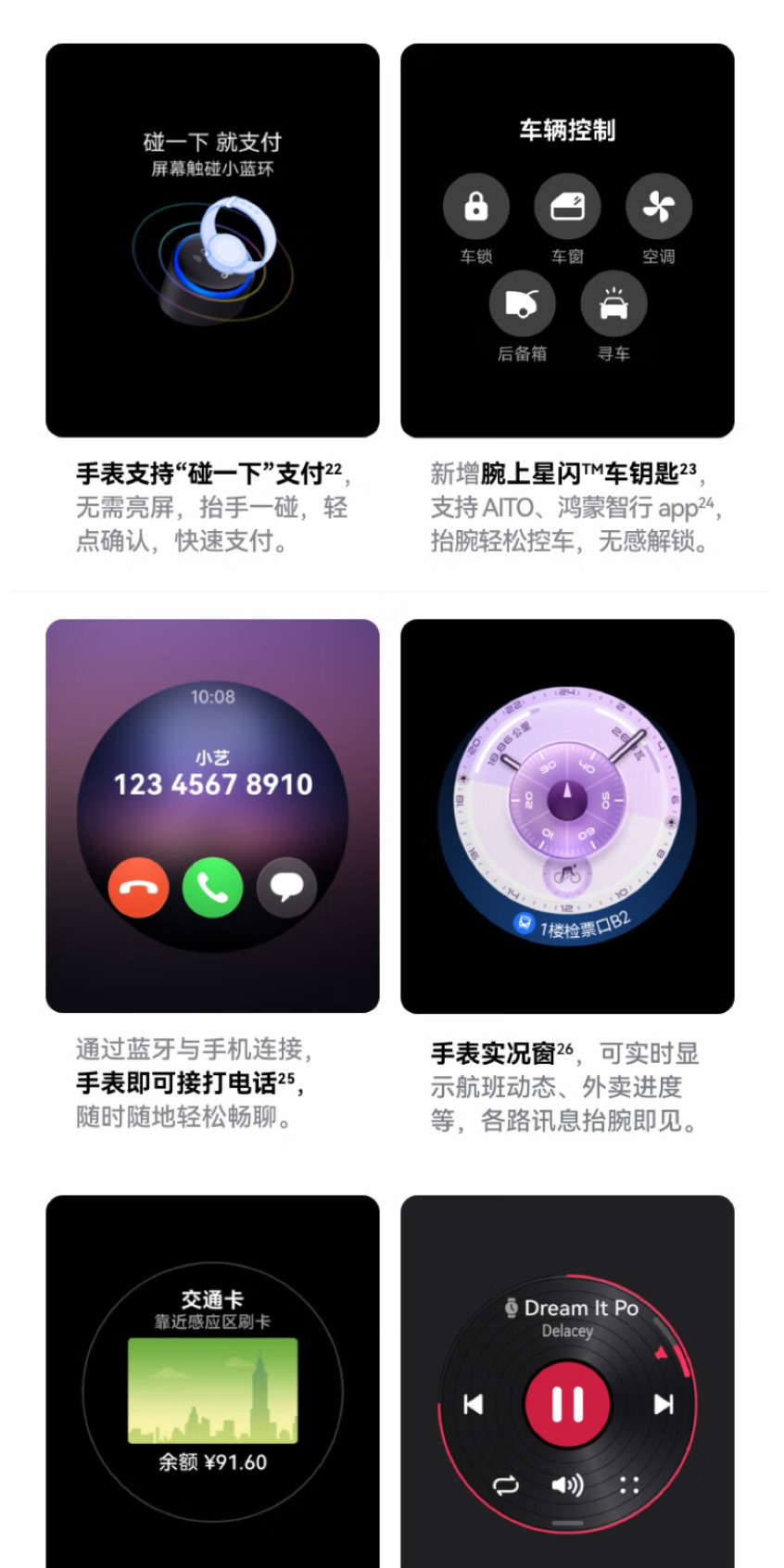The height and width of the screenshot is (1568, 784).
Task: Tap the message bubble icon on call screen
Action: [287, 887]
